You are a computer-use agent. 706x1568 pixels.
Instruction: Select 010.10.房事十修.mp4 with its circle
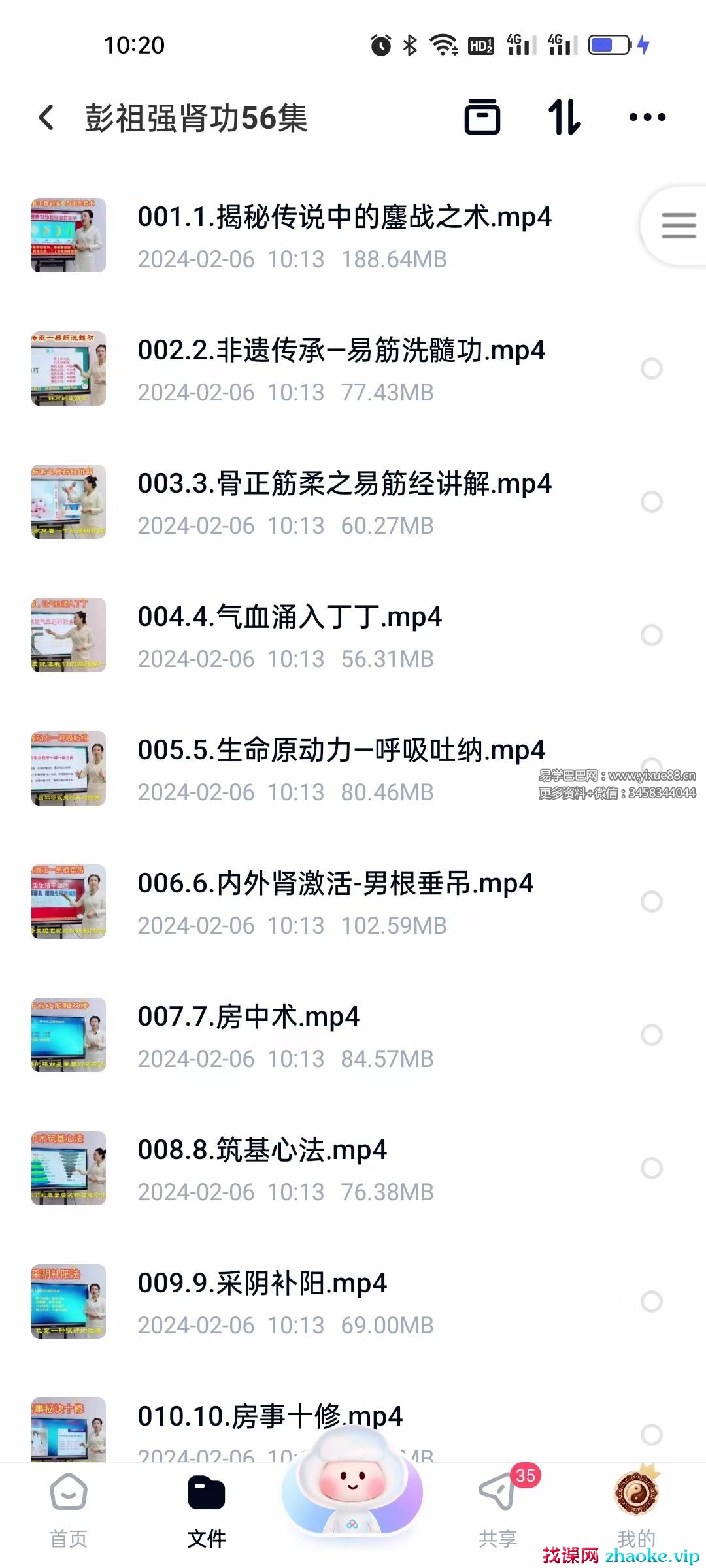coord(652,1435)
